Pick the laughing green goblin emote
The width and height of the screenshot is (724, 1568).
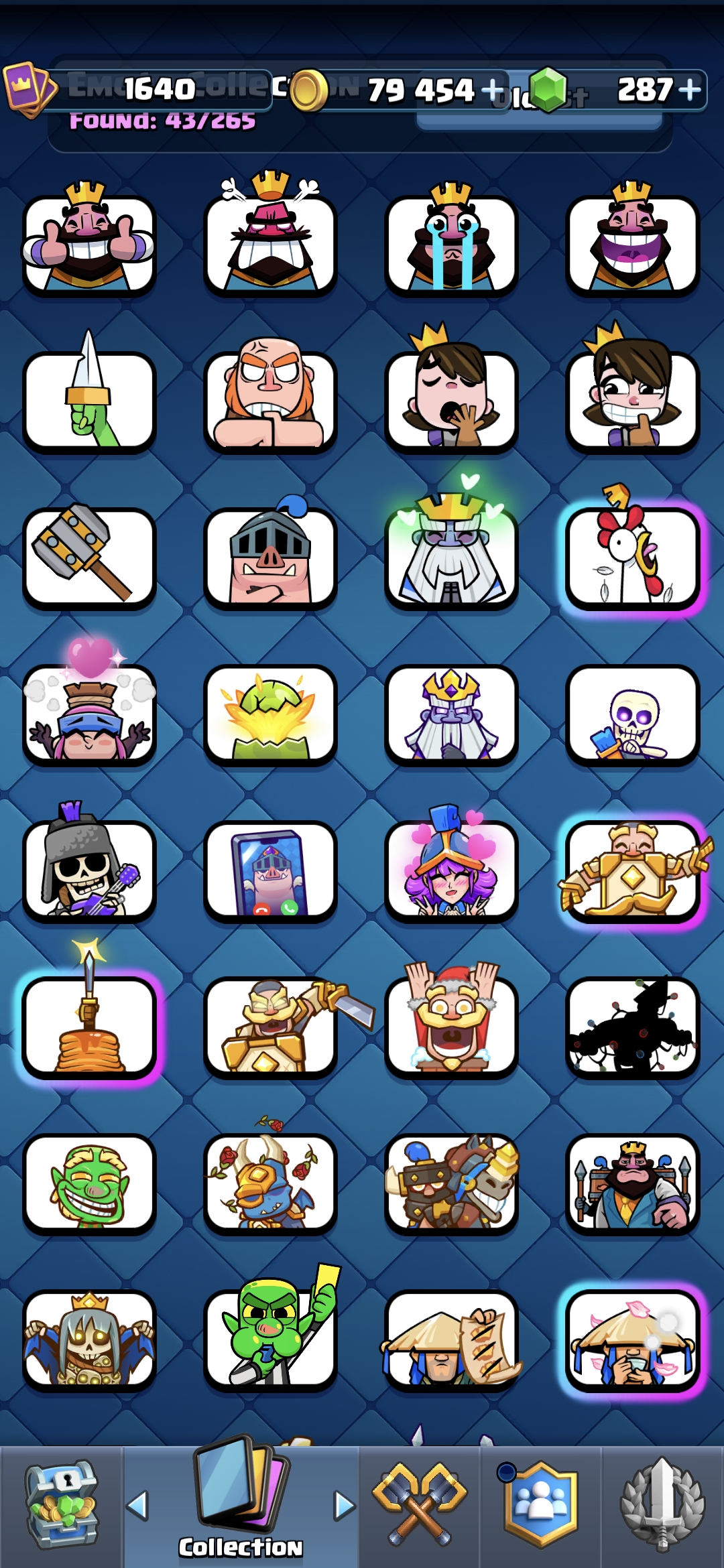point(89,1182)
